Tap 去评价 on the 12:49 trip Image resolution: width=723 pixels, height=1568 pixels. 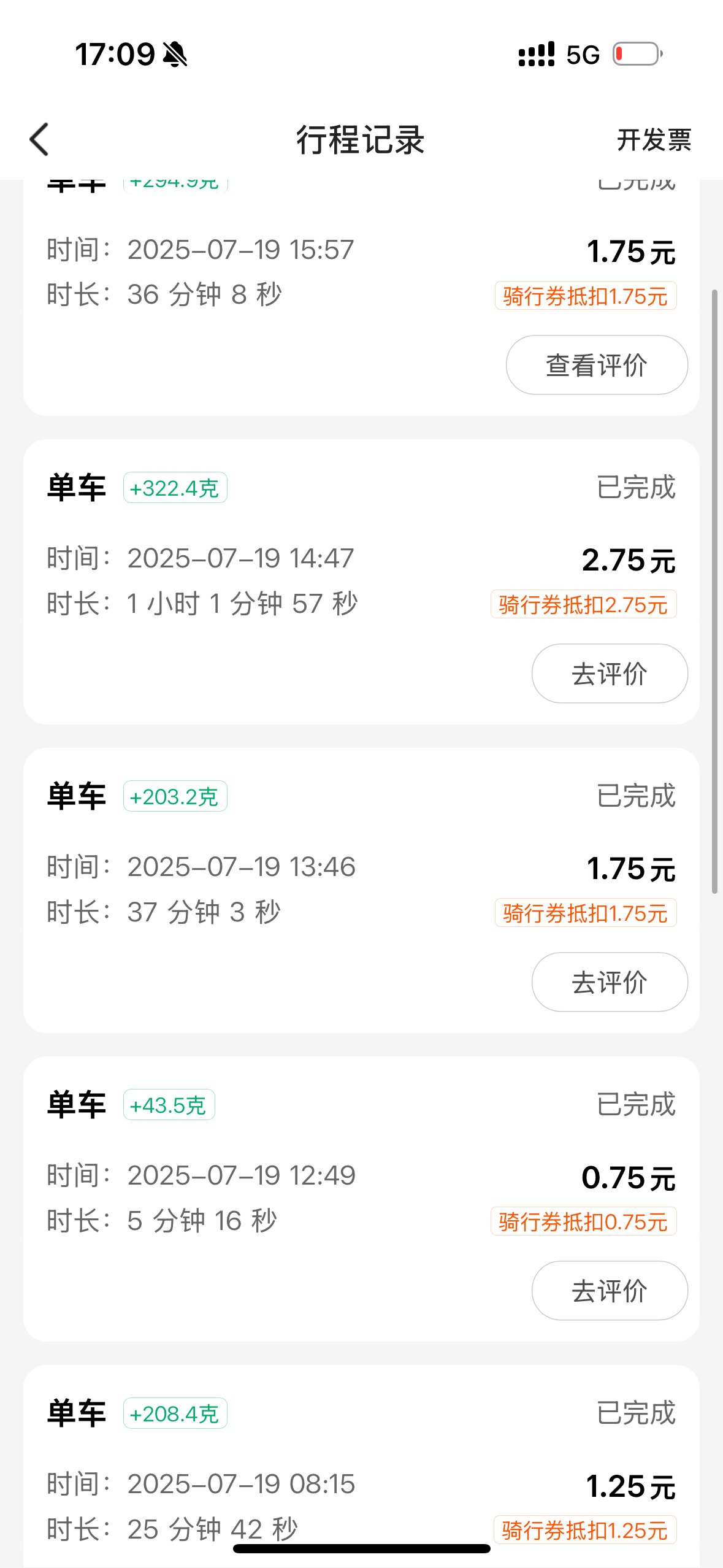pos(610,1291)
